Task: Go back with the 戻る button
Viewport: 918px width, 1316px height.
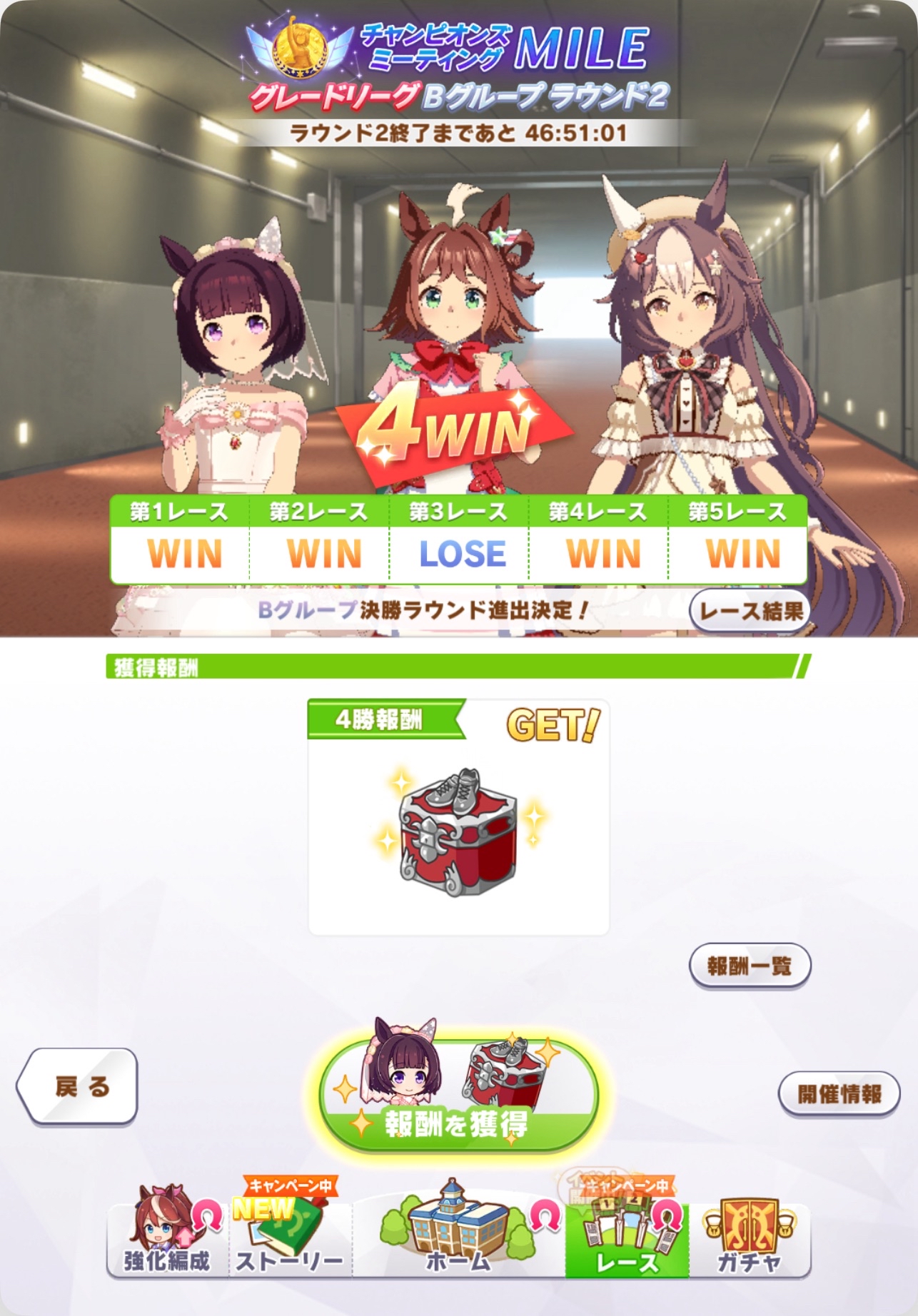Action: 78,1086
